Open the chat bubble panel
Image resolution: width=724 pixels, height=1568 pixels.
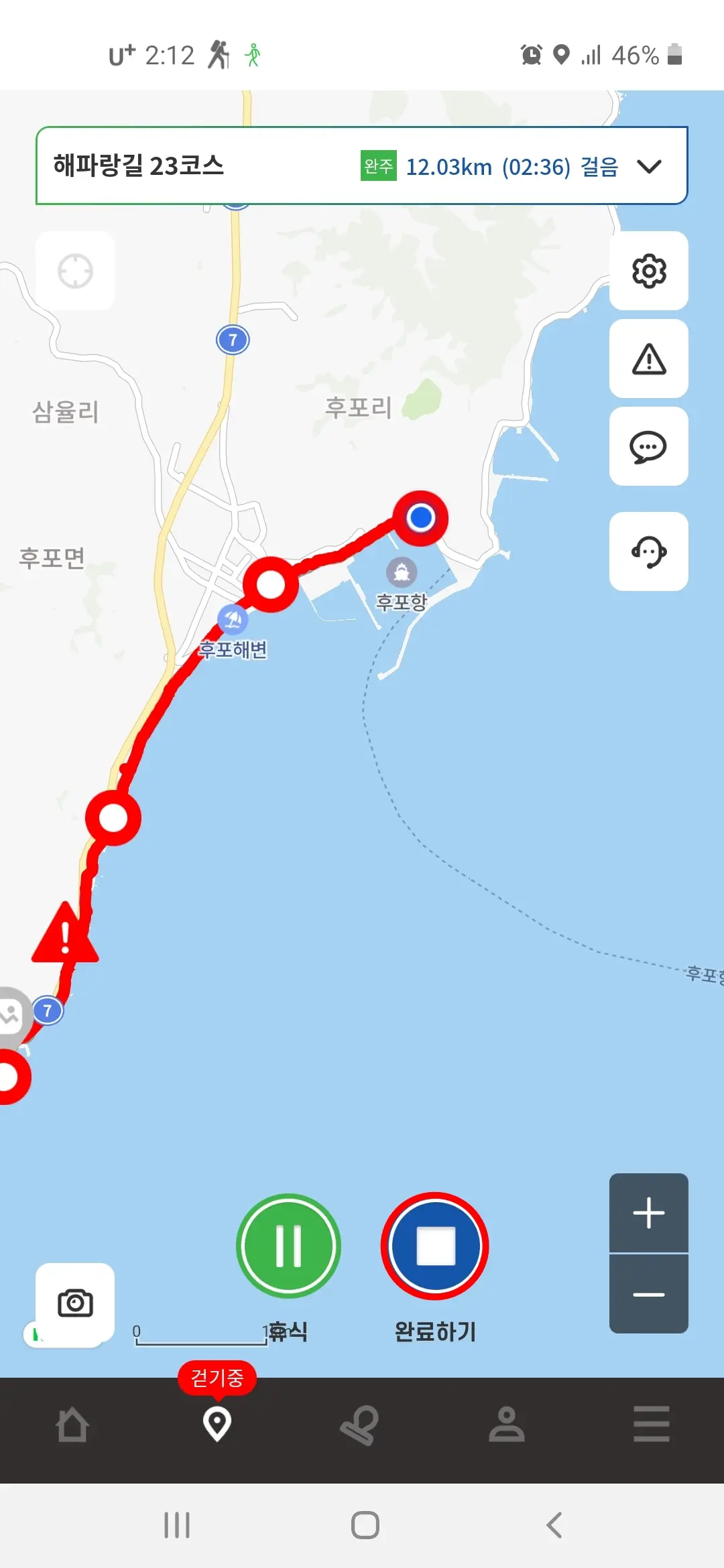(x=648, y=447)
